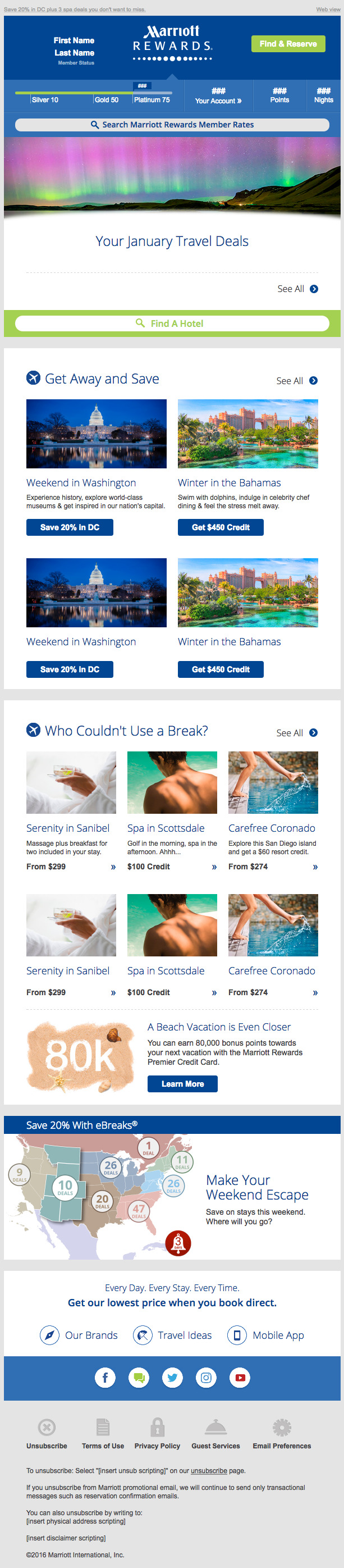The width and height of the screenshot is (344, 1568).
Task: Tap the Find & Reserve button
Action: (x=288, y=44)
